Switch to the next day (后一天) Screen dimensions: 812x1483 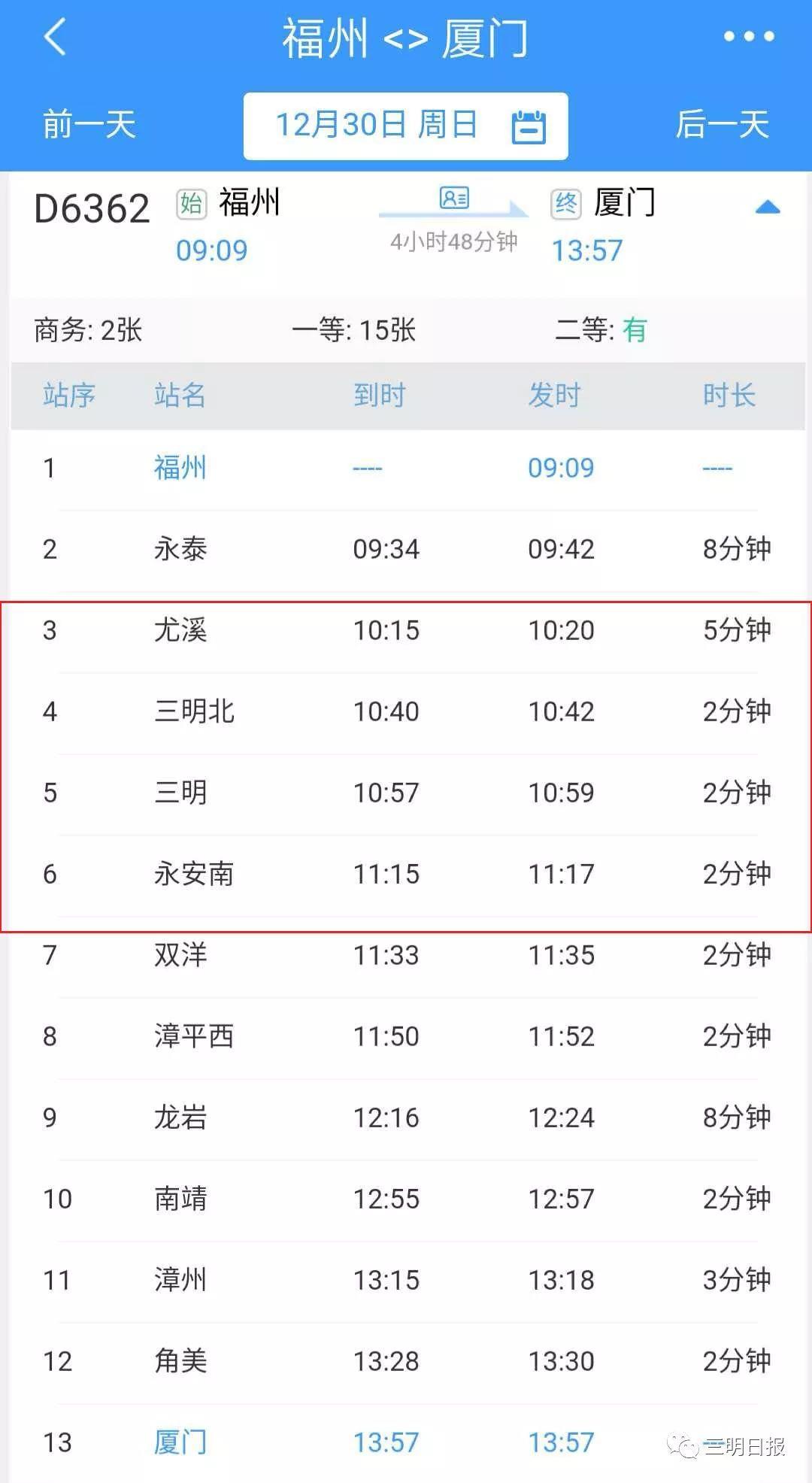tap(722, 125)
